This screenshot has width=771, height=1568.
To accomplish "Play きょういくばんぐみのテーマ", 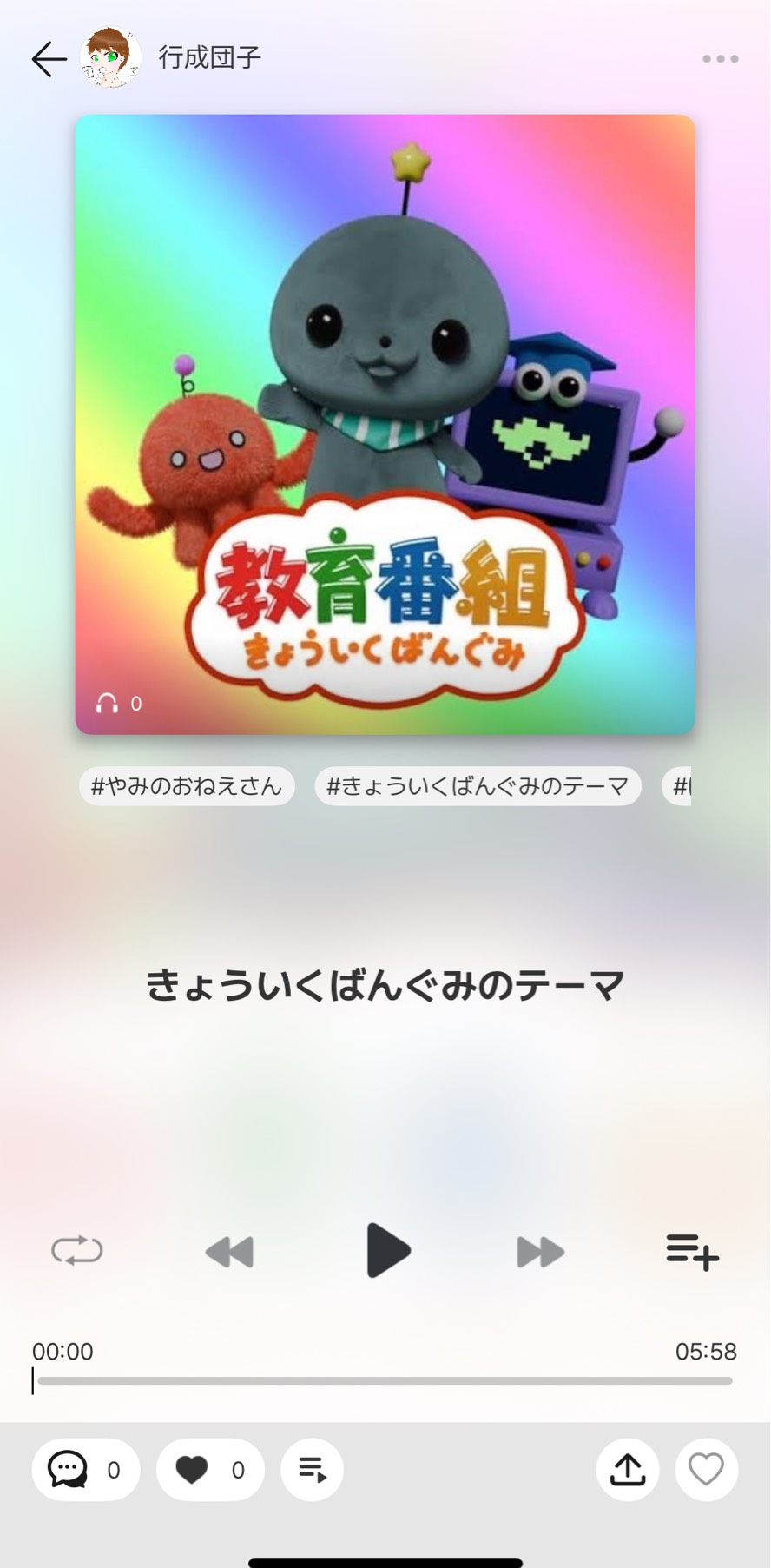I will (x=387, y=1250).
